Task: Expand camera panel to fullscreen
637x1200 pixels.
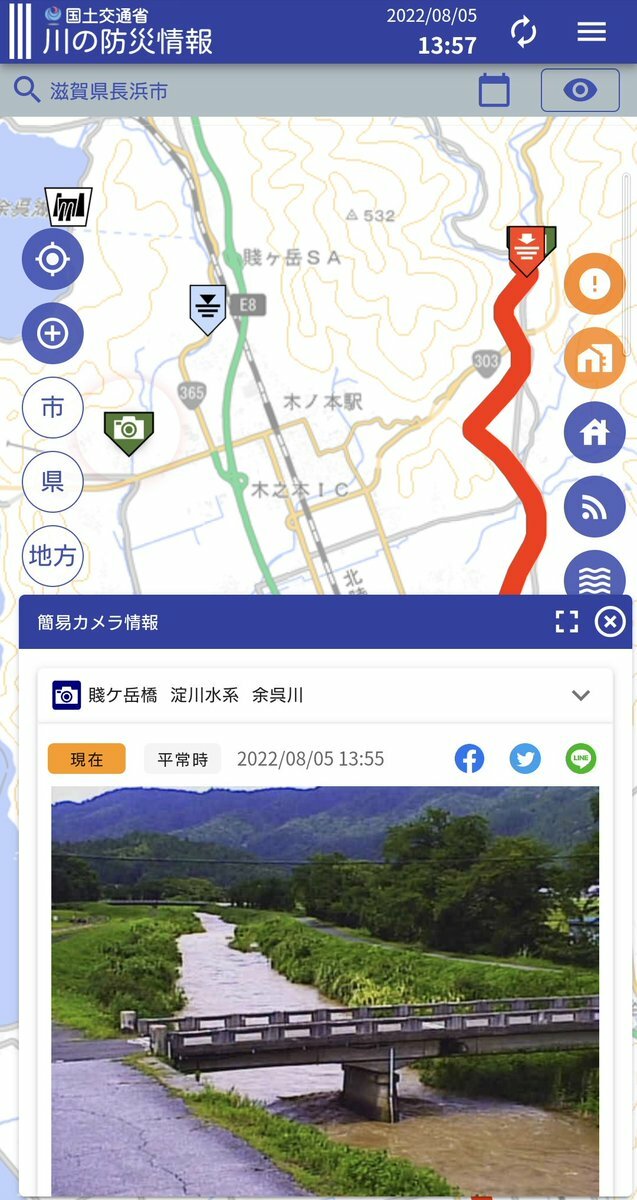Action: click(567, 622)
